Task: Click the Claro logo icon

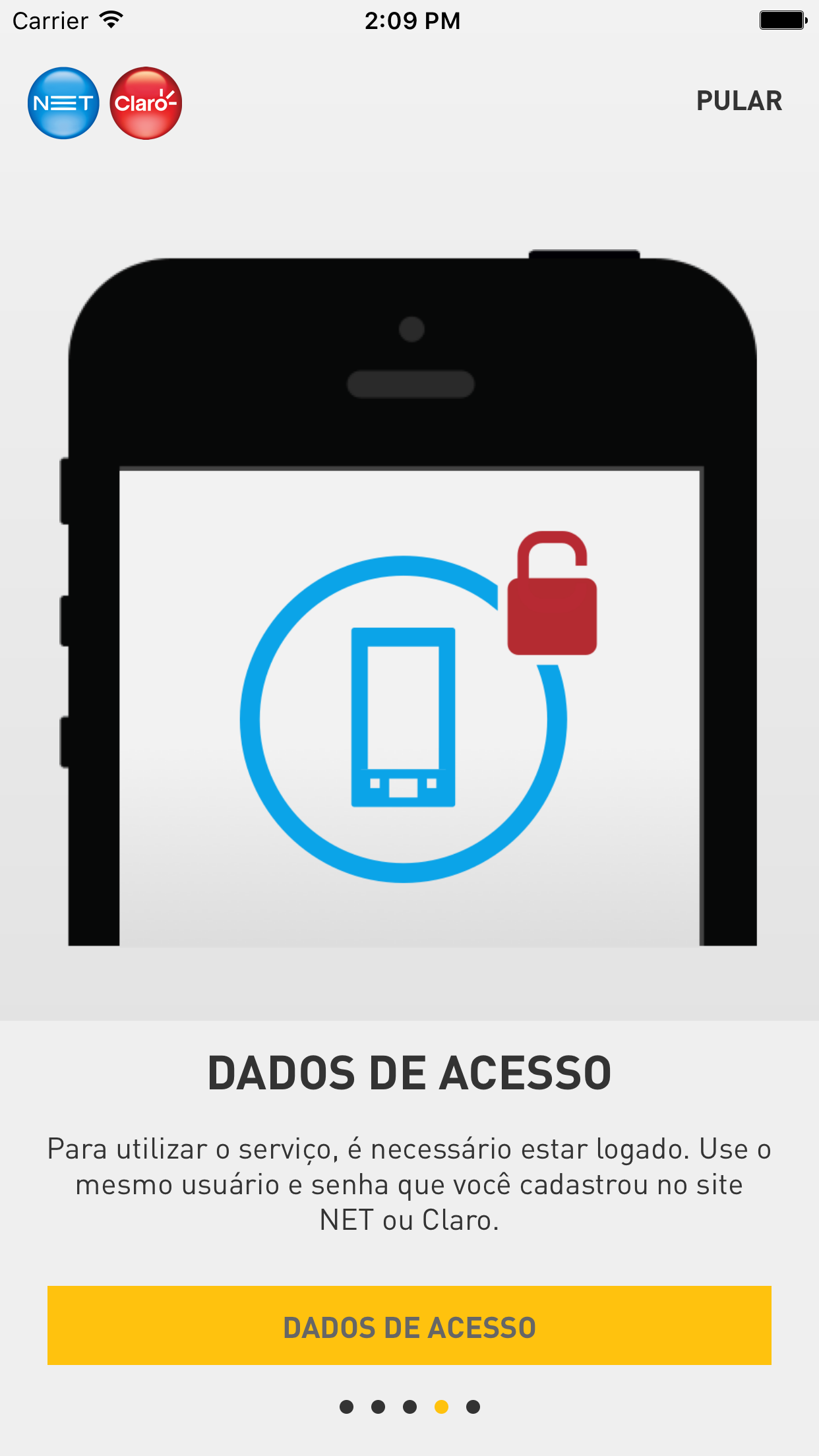Action: pos(146,104)
